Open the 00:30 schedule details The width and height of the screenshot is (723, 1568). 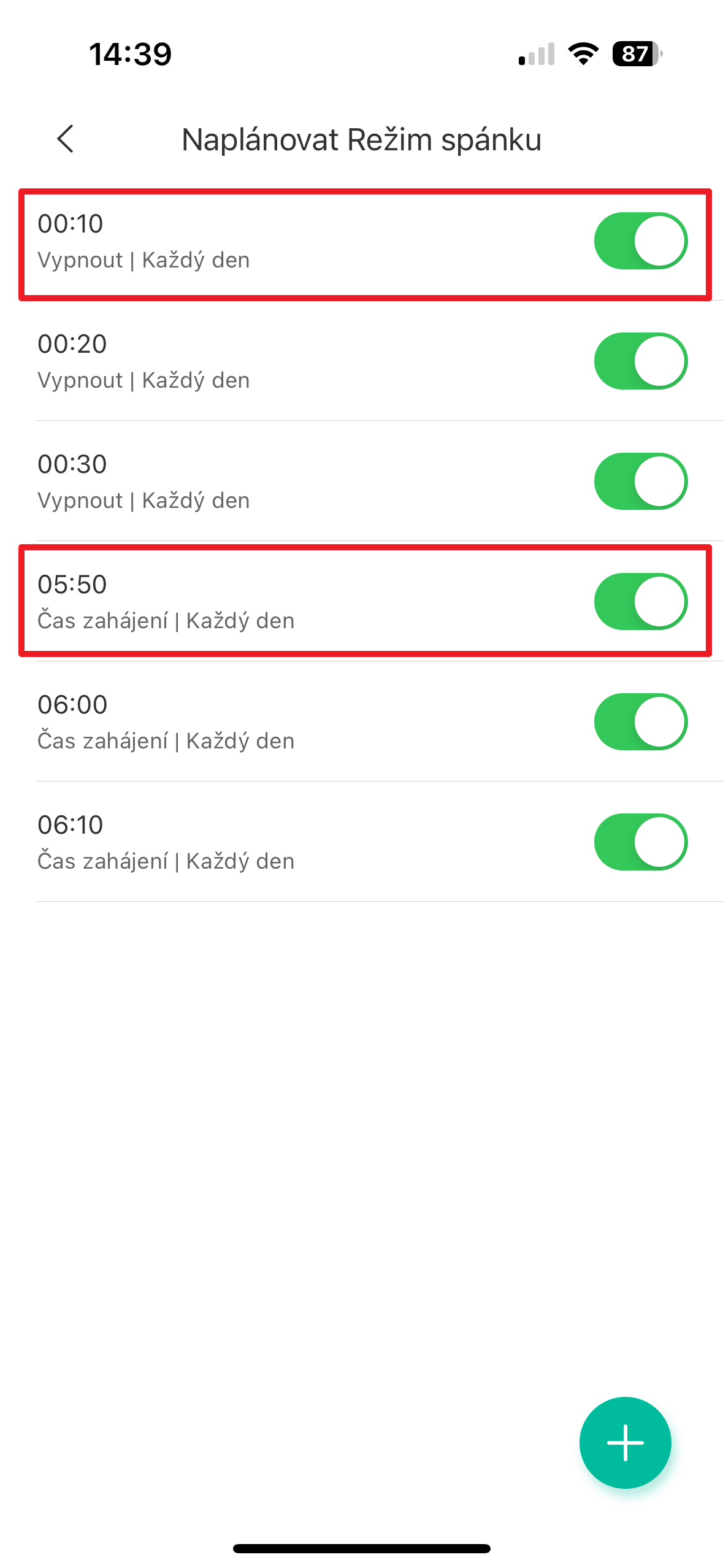245,482
